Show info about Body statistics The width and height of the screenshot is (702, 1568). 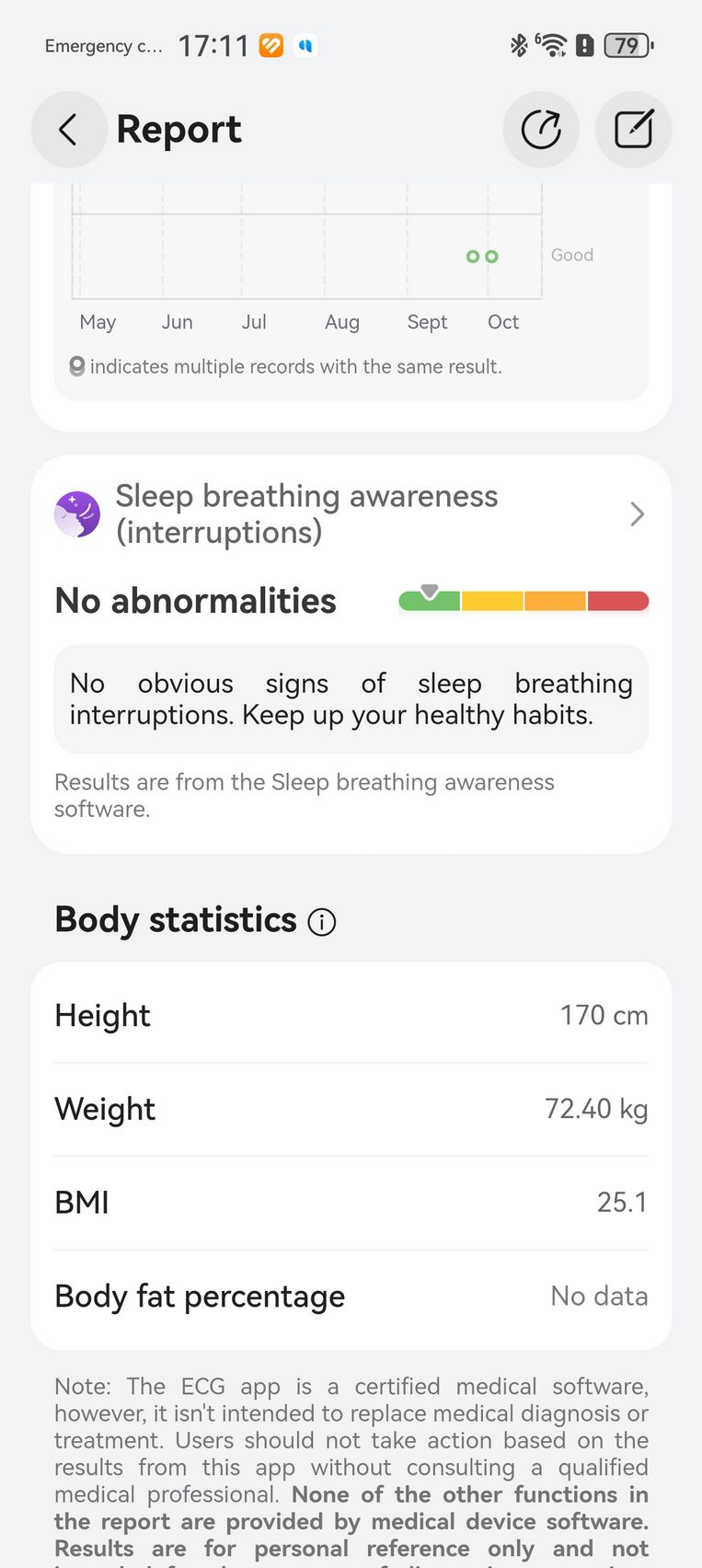click(x=322, y=922)
